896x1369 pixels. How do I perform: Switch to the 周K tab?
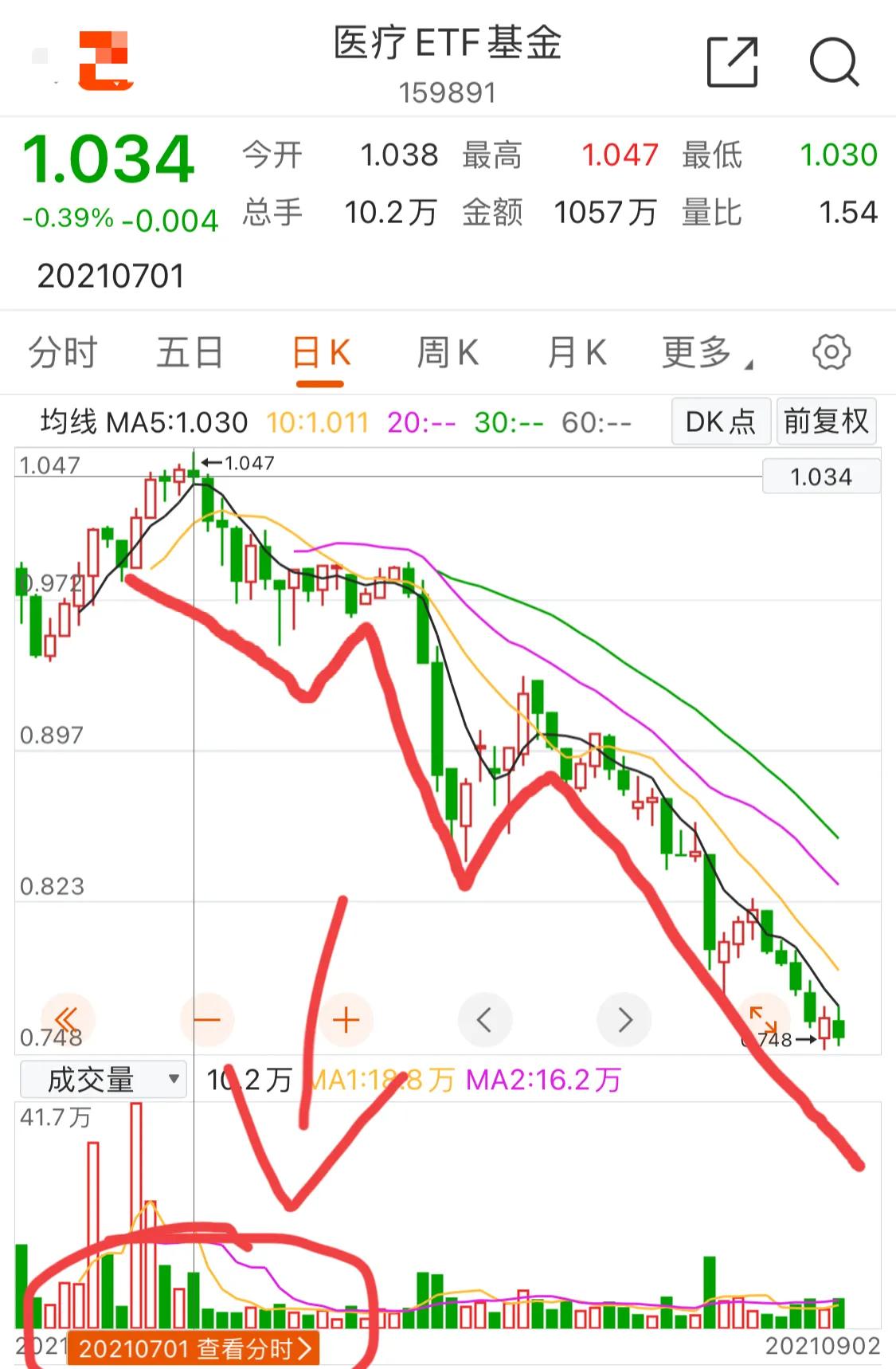[x=448, y=352]
